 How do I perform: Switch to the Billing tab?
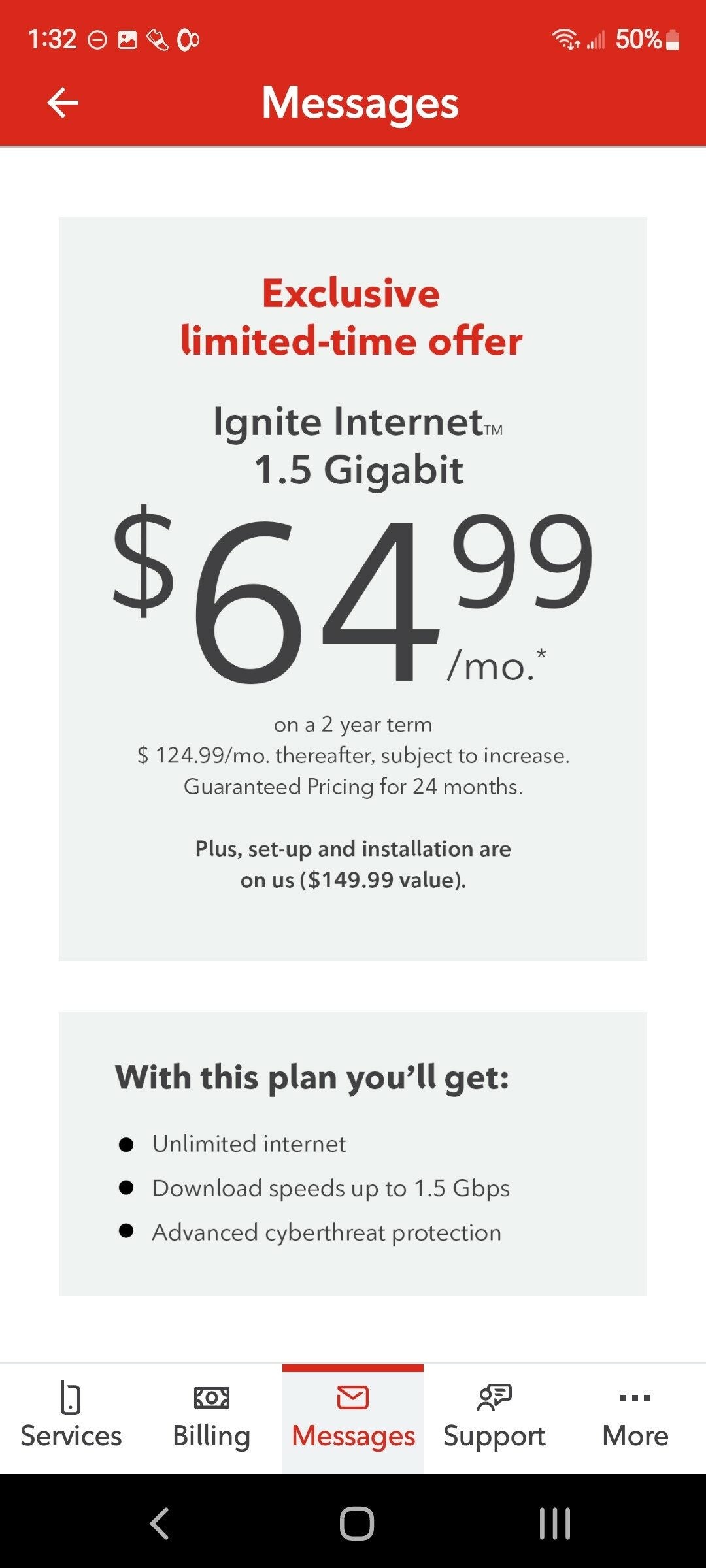[x=211, y=1421]
